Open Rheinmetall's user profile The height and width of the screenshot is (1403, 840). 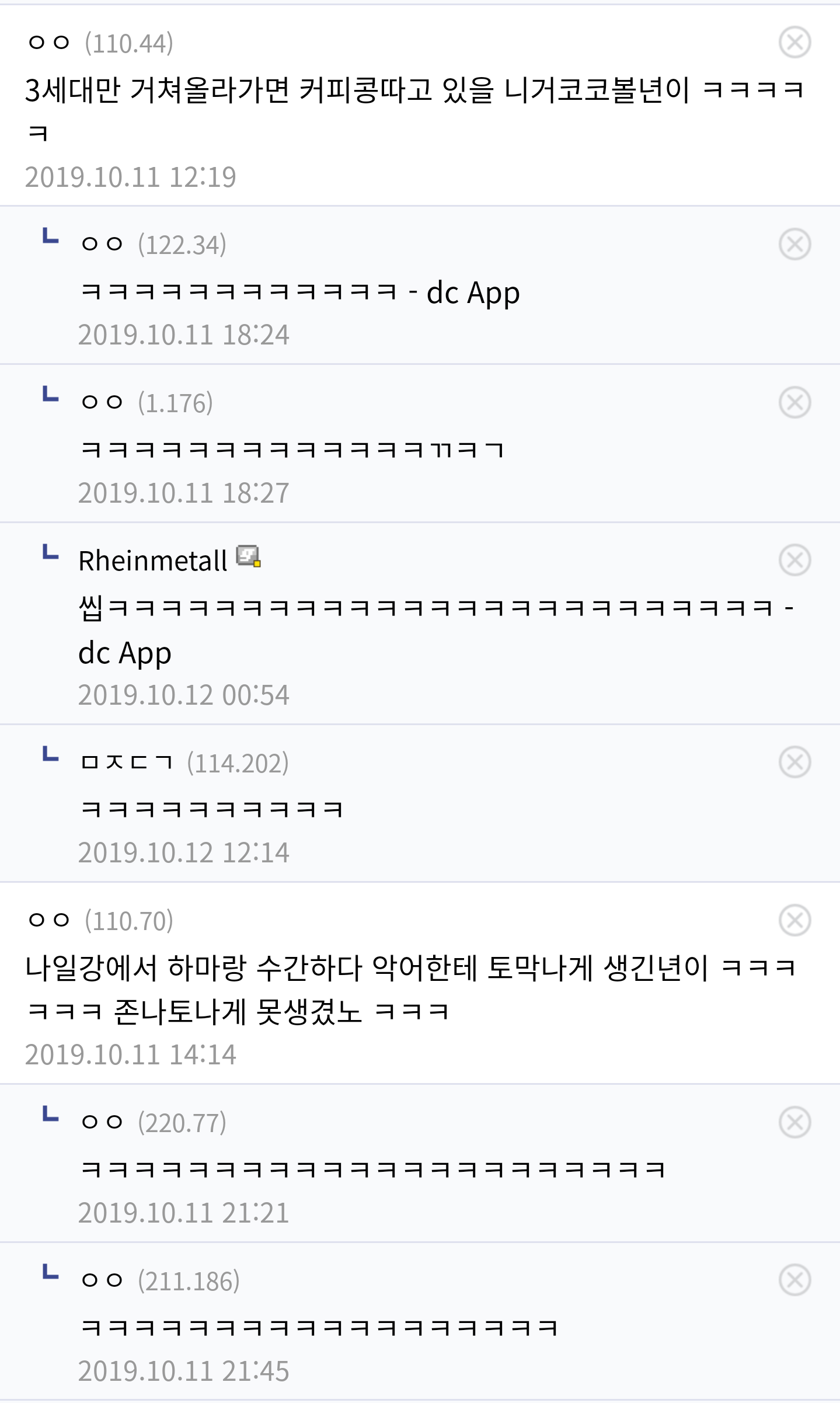click(152, 561)
